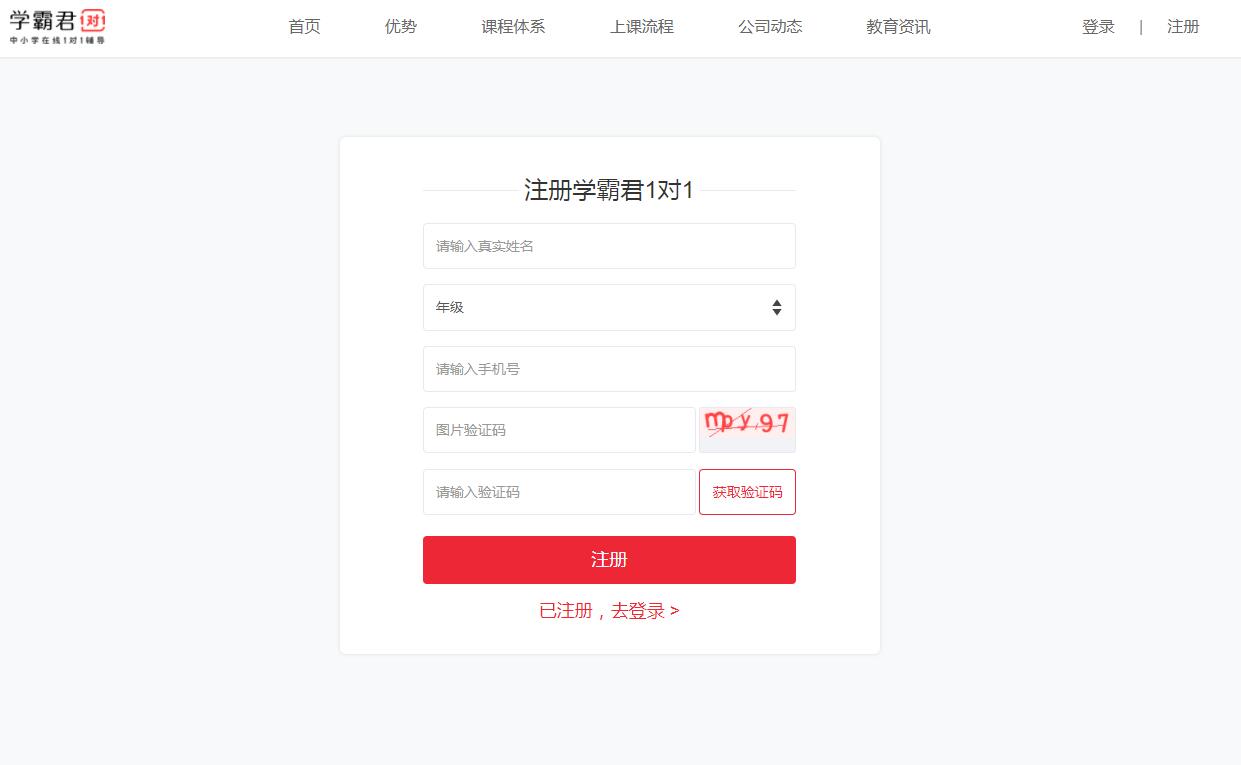Tap 登录 in the top right
This screenshot has height=765, width=1241.
pos(1098,27)
